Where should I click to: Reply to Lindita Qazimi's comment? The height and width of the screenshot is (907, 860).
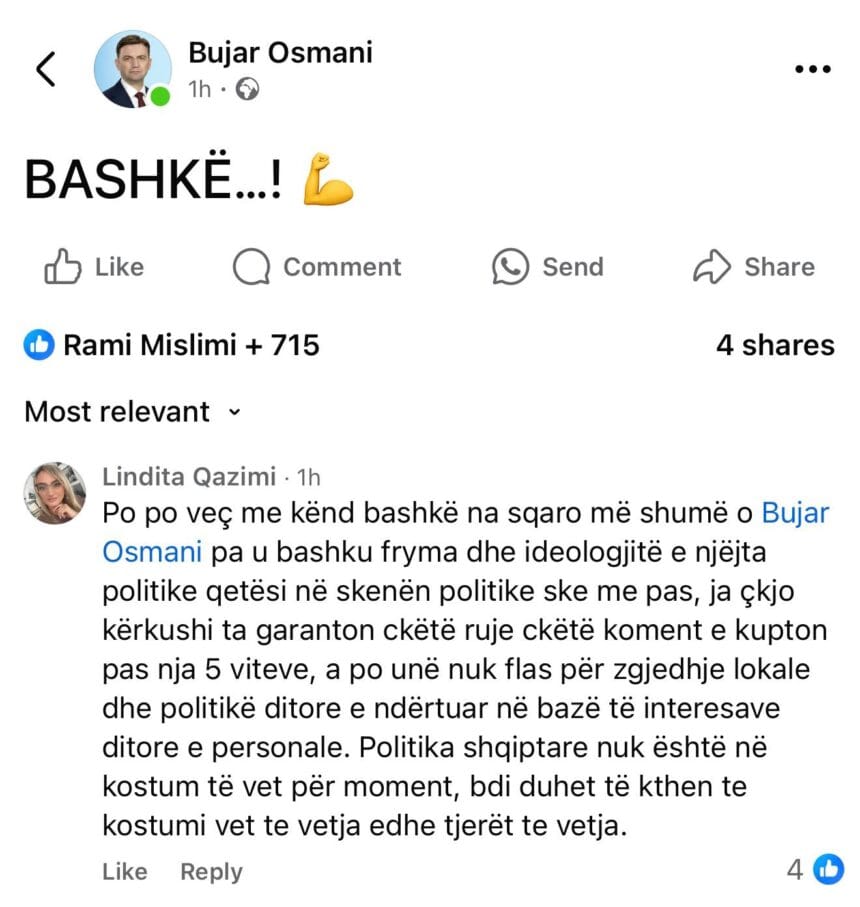click(211, 872)
